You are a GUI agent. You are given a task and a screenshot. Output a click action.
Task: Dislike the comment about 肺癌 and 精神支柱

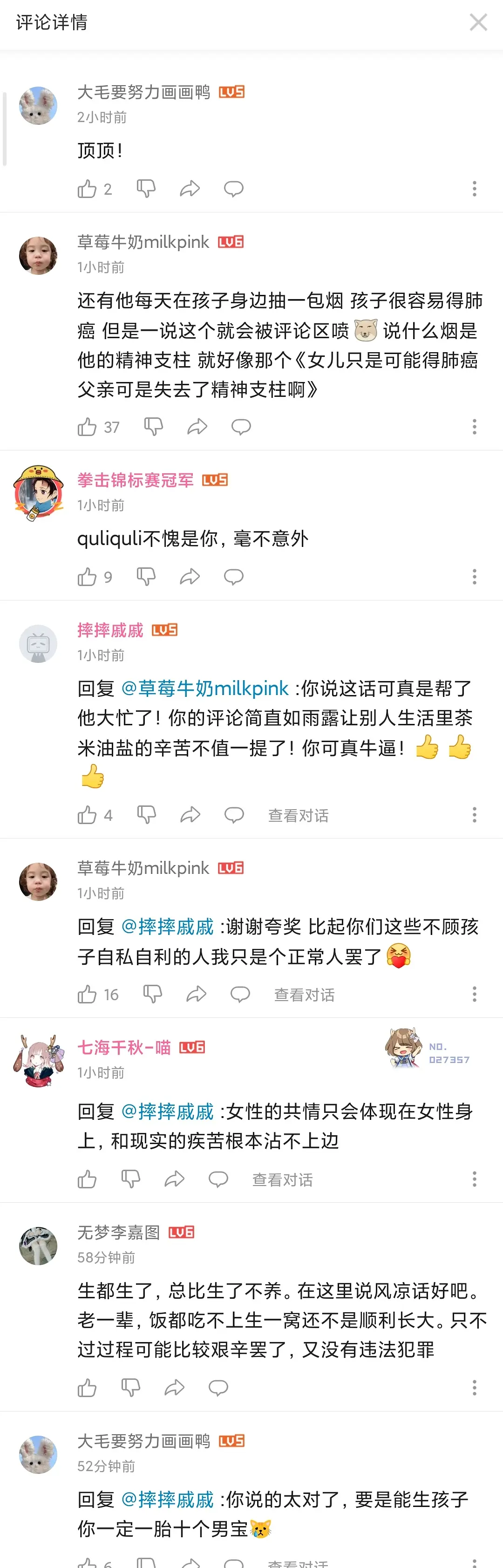[x=153, y=427]
